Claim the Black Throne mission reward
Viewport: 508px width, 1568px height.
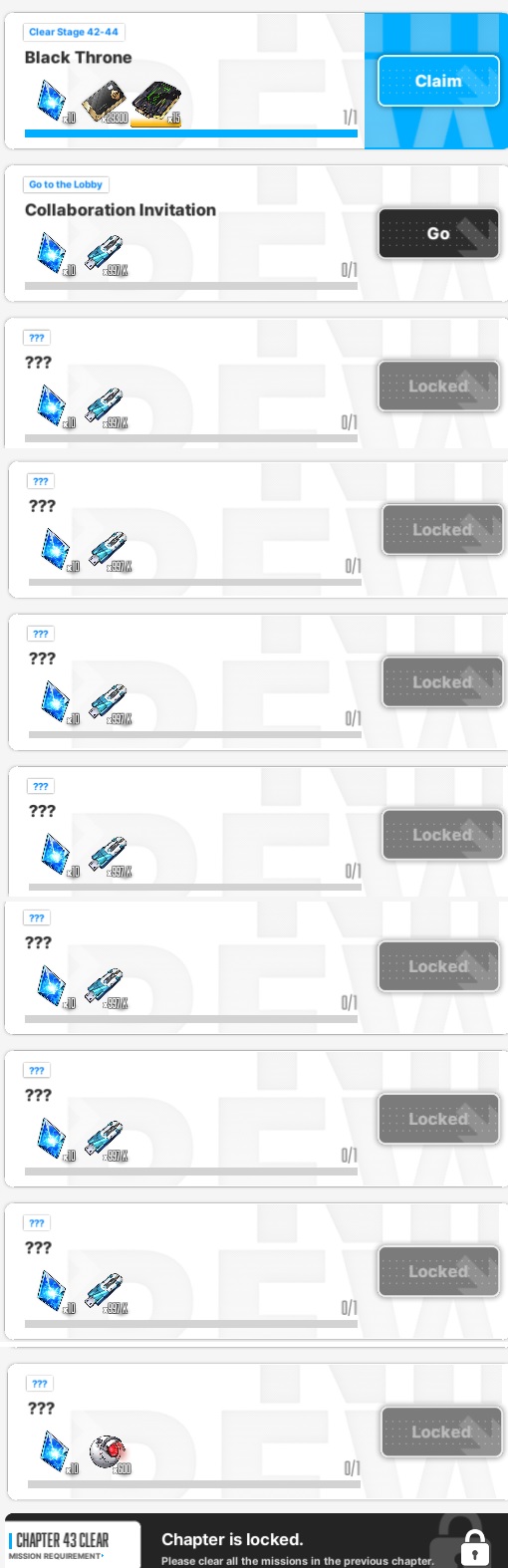coord(438,81)
